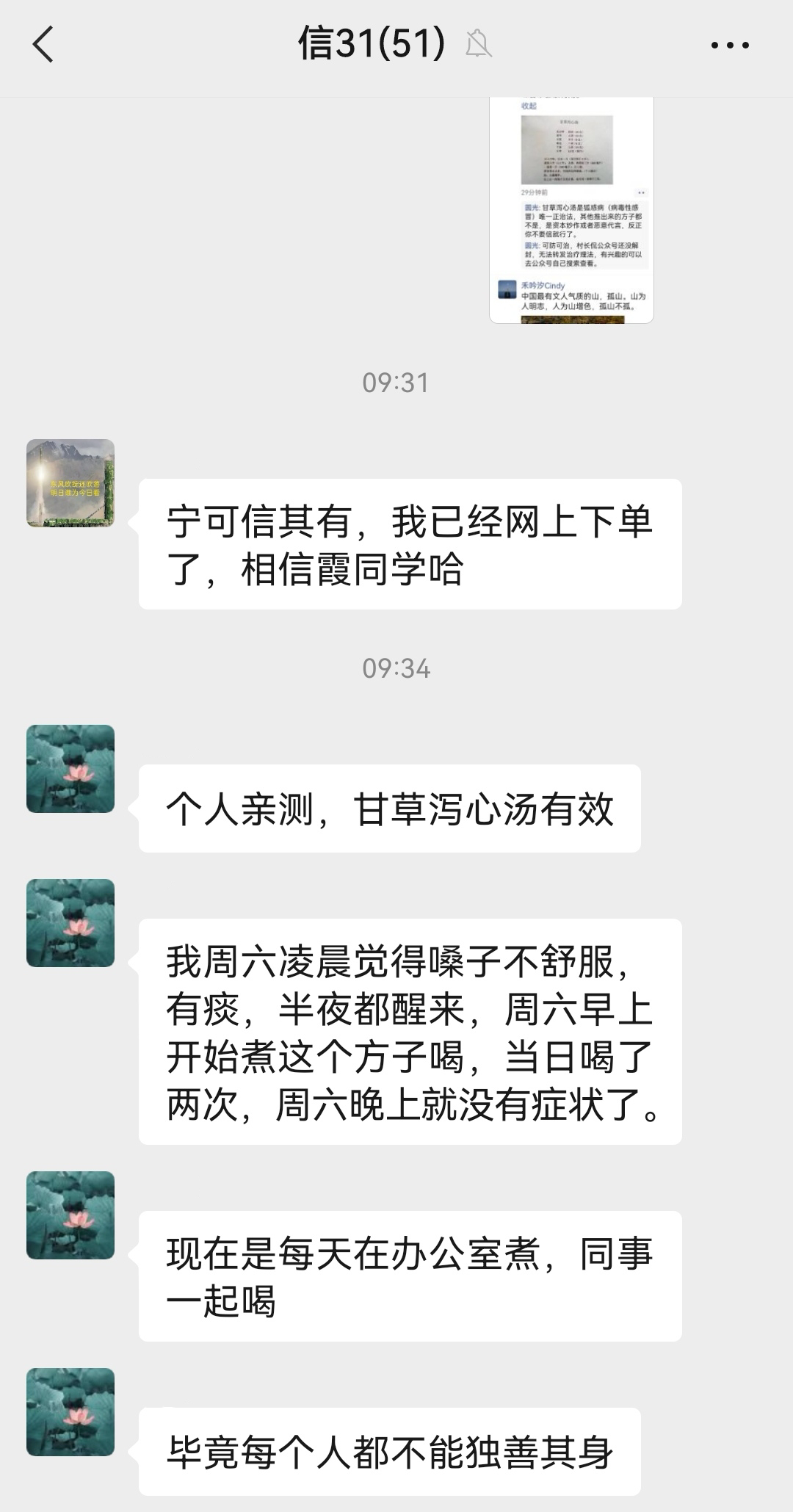Viewport: 793px width, 1512px height.
Task: Open the 甘草泻心汤 prescription photo in the forwarded card
Action: pyautogui.click(x=567, y=150)
